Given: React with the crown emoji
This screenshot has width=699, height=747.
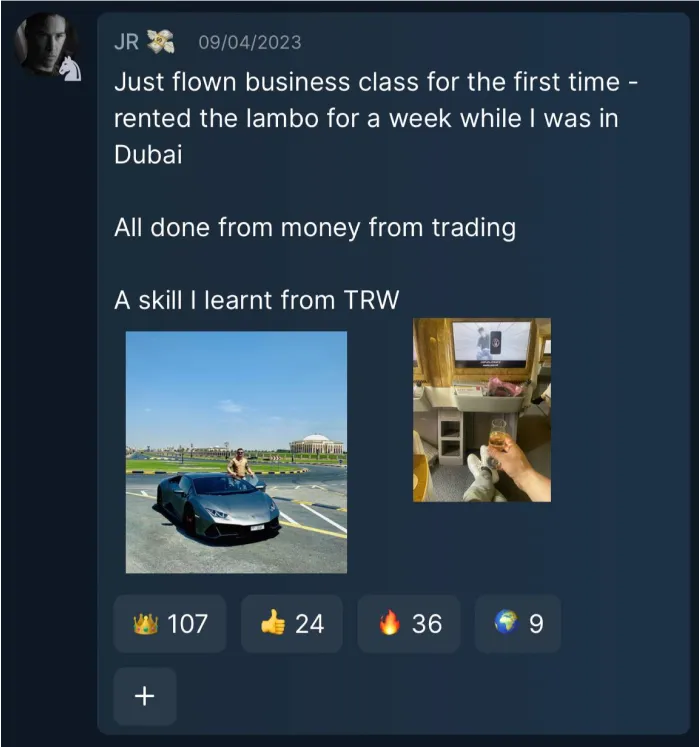Looking at the screenshot, I should [170, 624].
